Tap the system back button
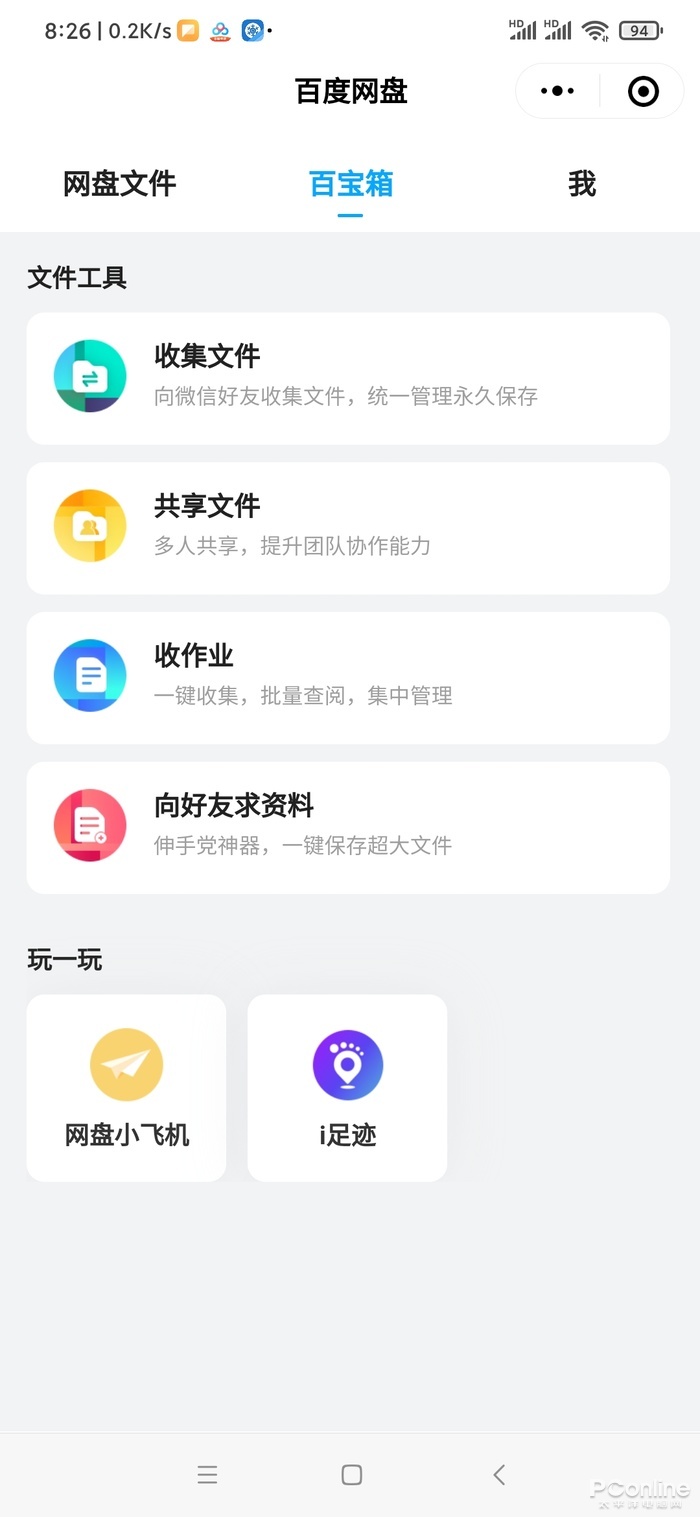Screen dimensions: 700x1517 [499, 1474]
